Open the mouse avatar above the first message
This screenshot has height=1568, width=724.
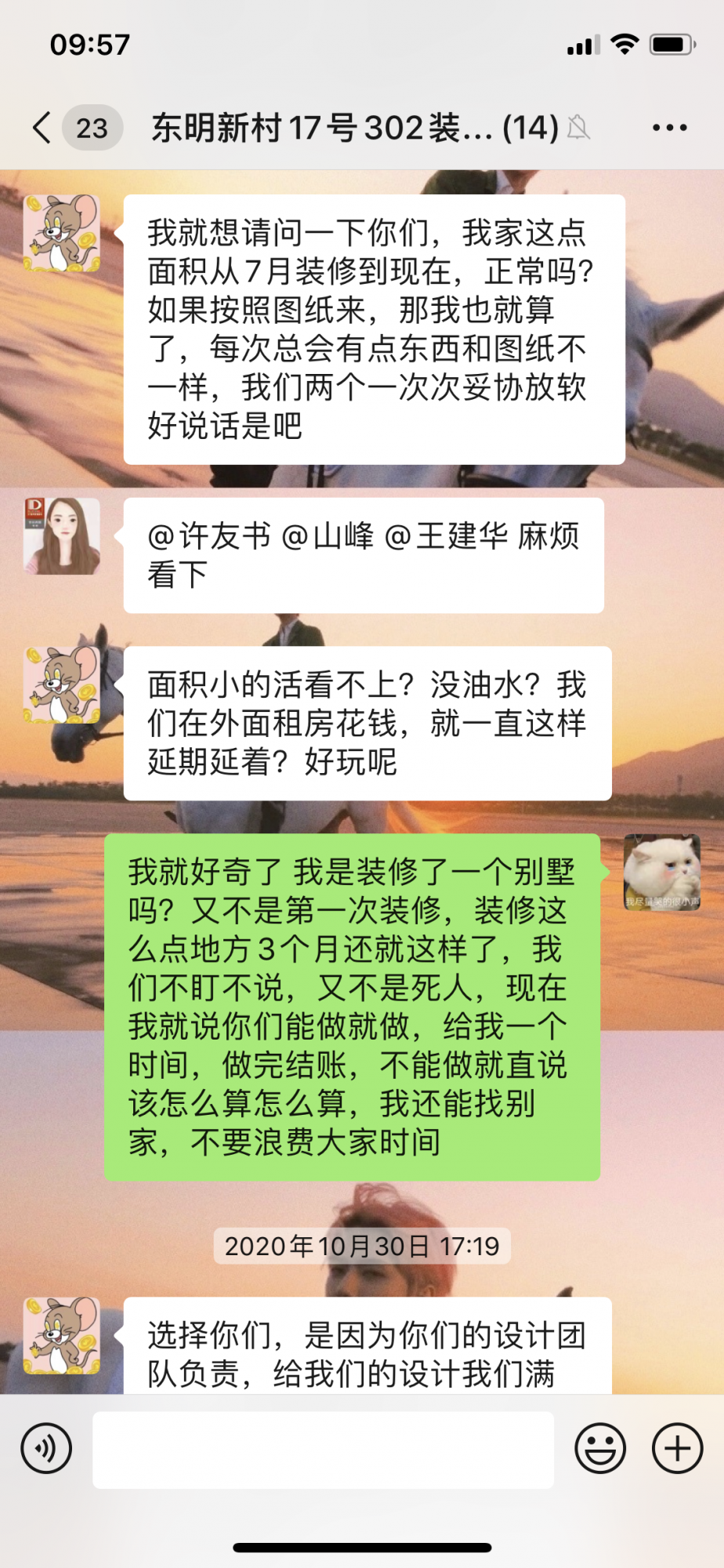tap(62, 234)
